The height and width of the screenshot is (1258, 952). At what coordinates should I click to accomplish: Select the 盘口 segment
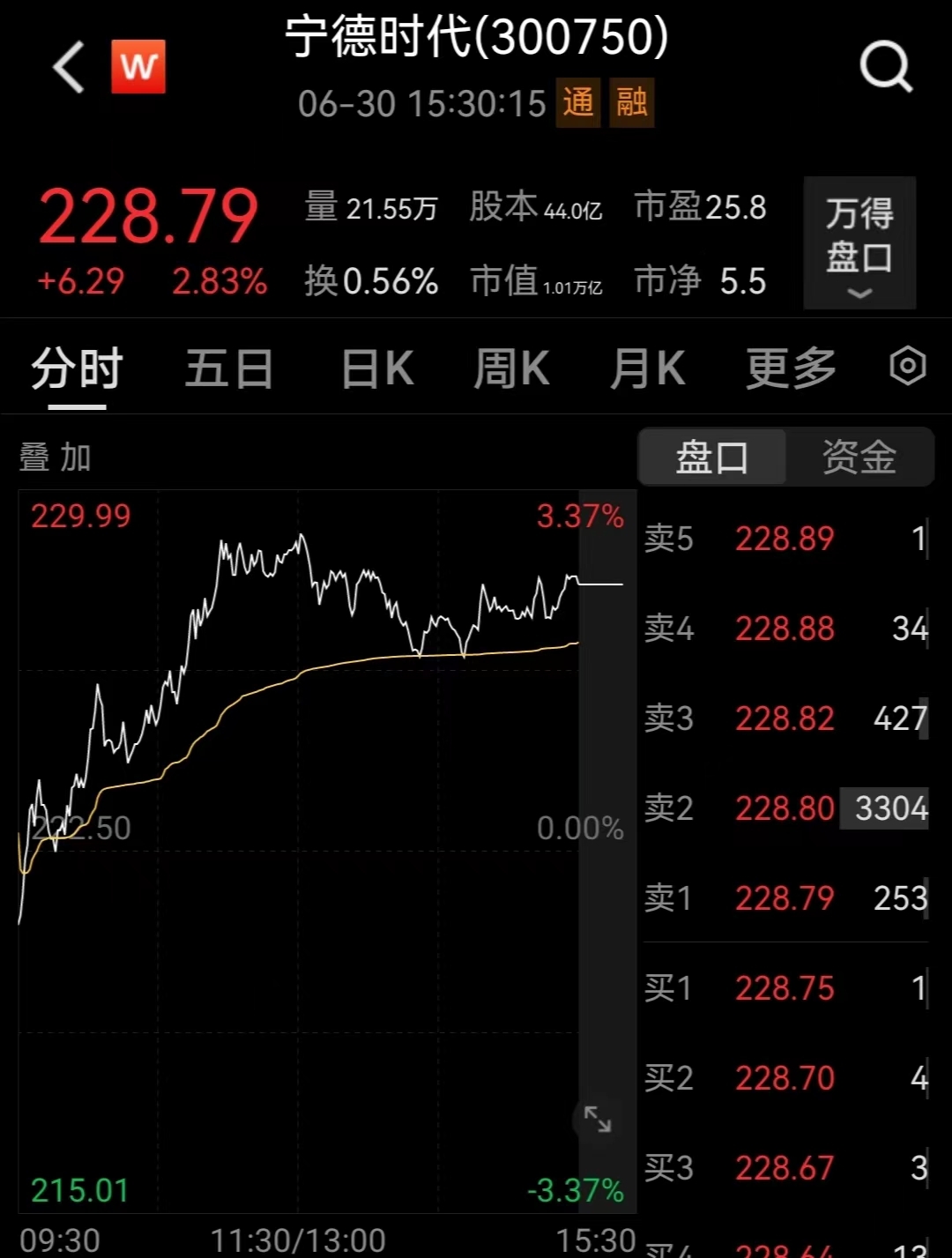tap(712, 457)
